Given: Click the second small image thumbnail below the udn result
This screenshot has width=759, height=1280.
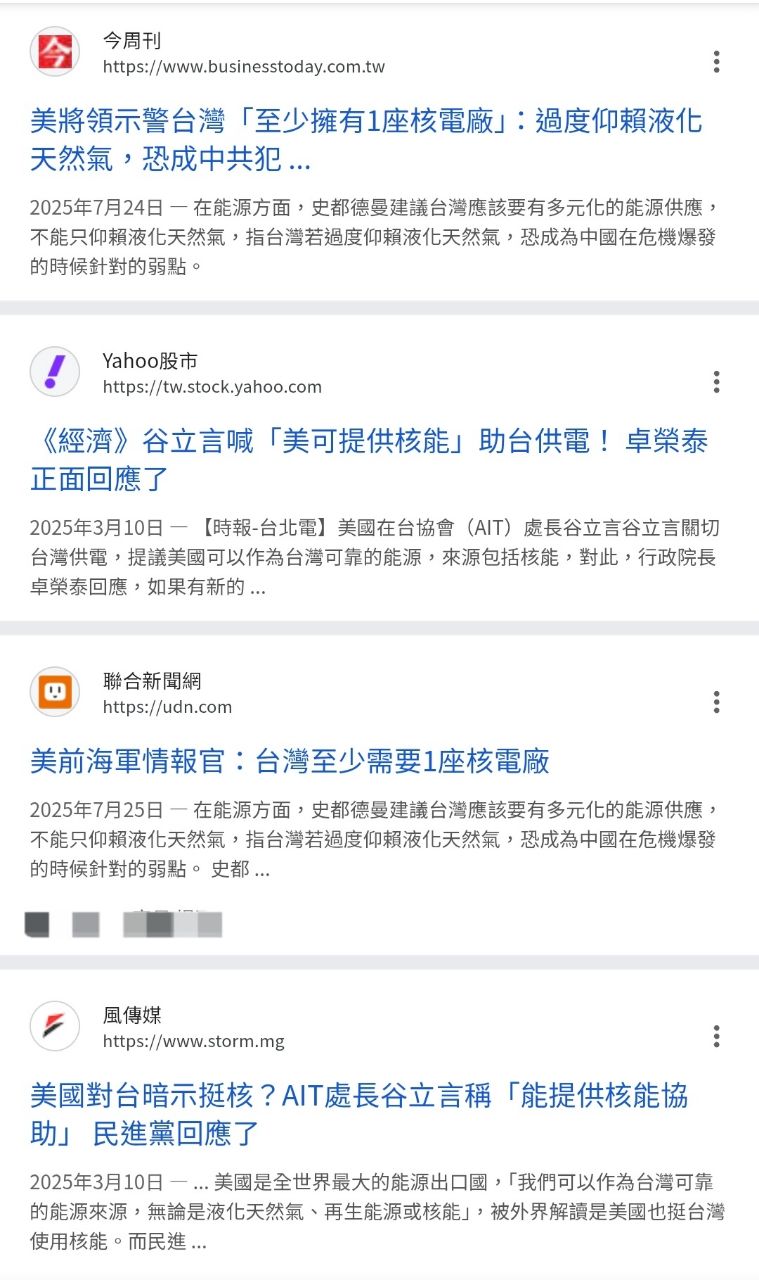Looking at the screenshot, I should [86, 923].
